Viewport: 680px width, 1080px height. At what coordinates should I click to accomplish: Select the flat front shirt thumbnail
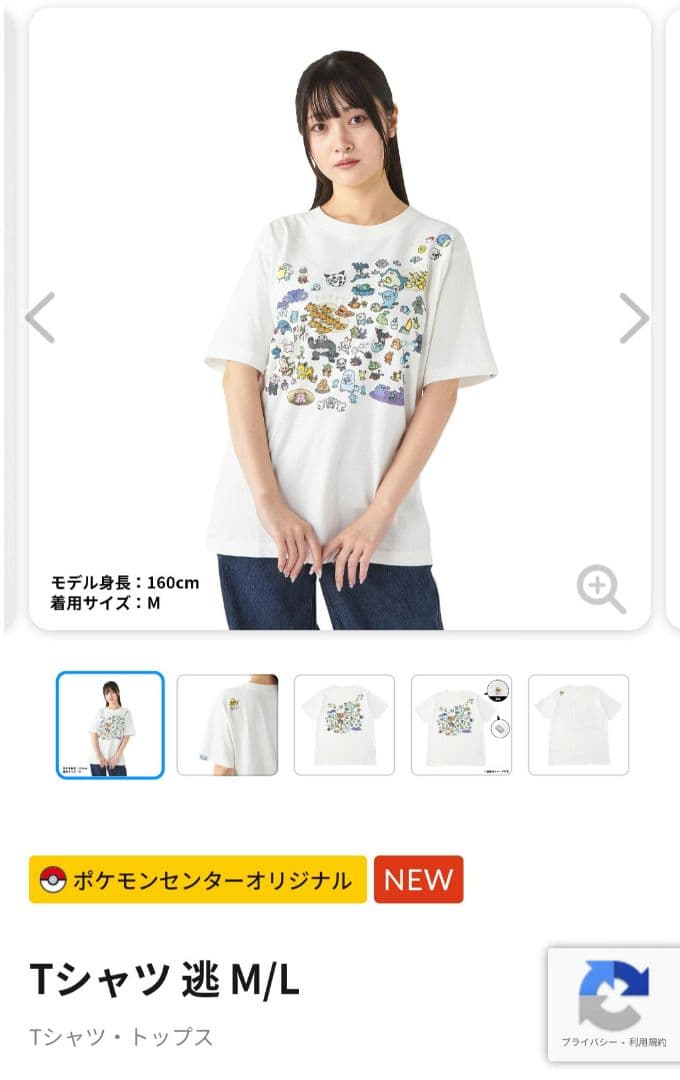click(x=344, y=725)
